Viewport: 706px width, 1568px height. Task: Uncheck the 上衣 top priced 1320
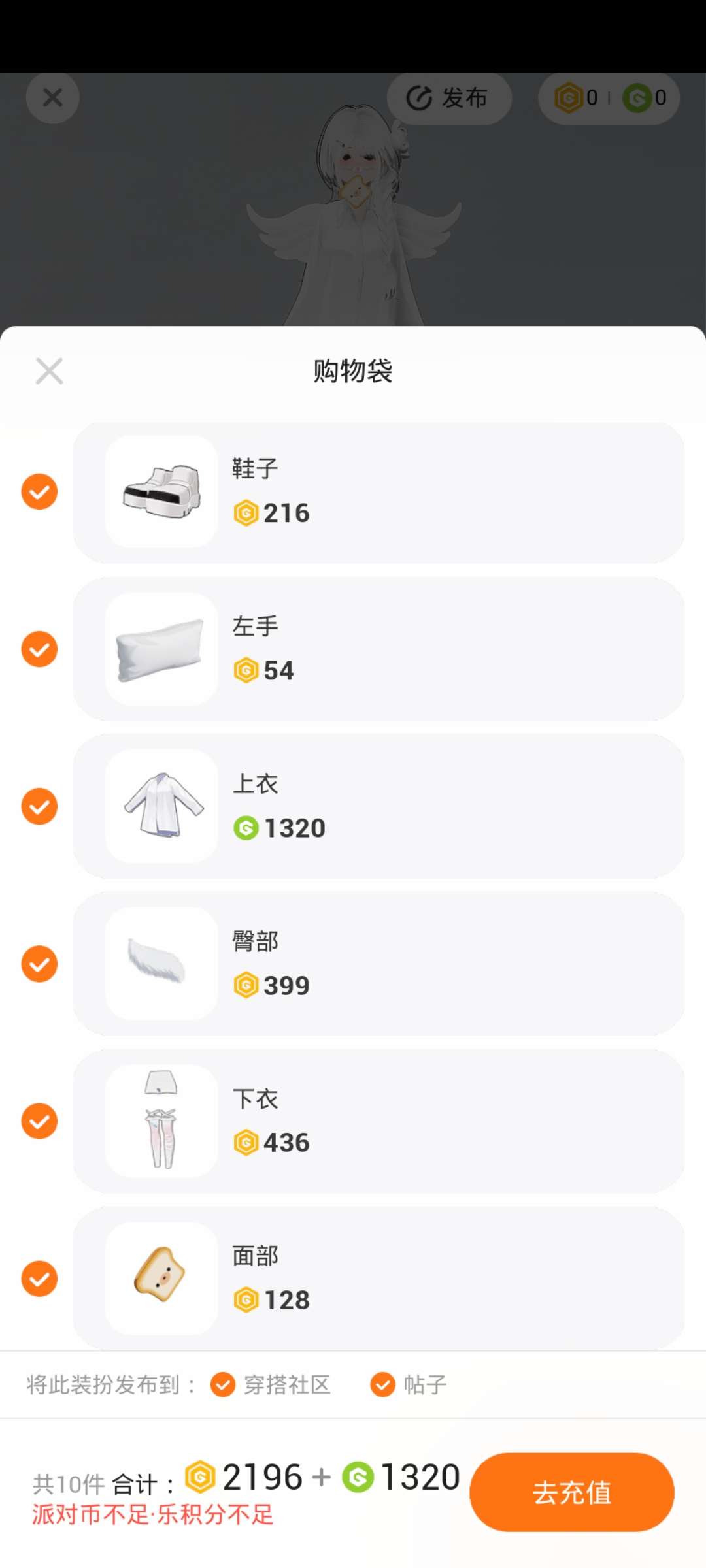click(39, 806)
